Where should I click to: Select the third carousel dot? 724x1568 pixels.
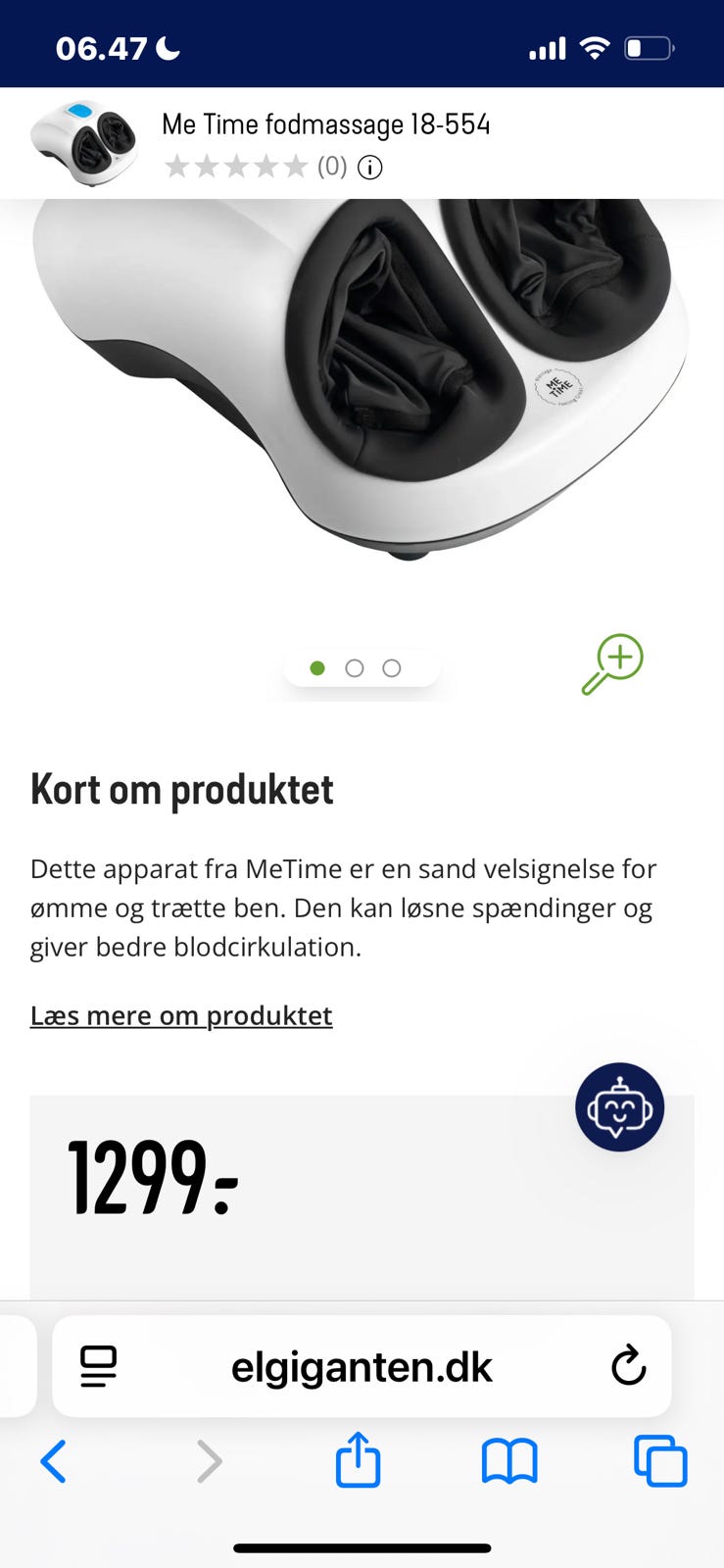tap(392, 667)
